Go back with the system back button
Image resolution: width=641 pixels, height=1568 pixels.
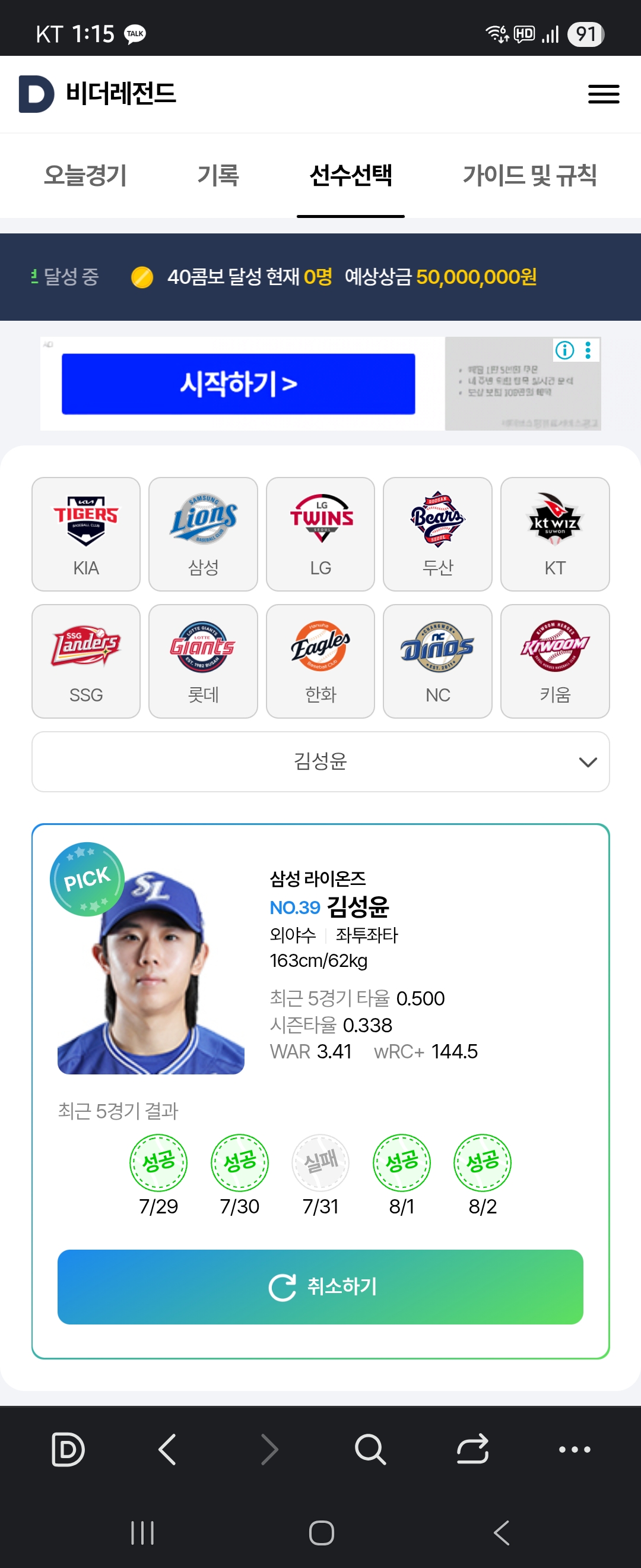[502, 1532]
